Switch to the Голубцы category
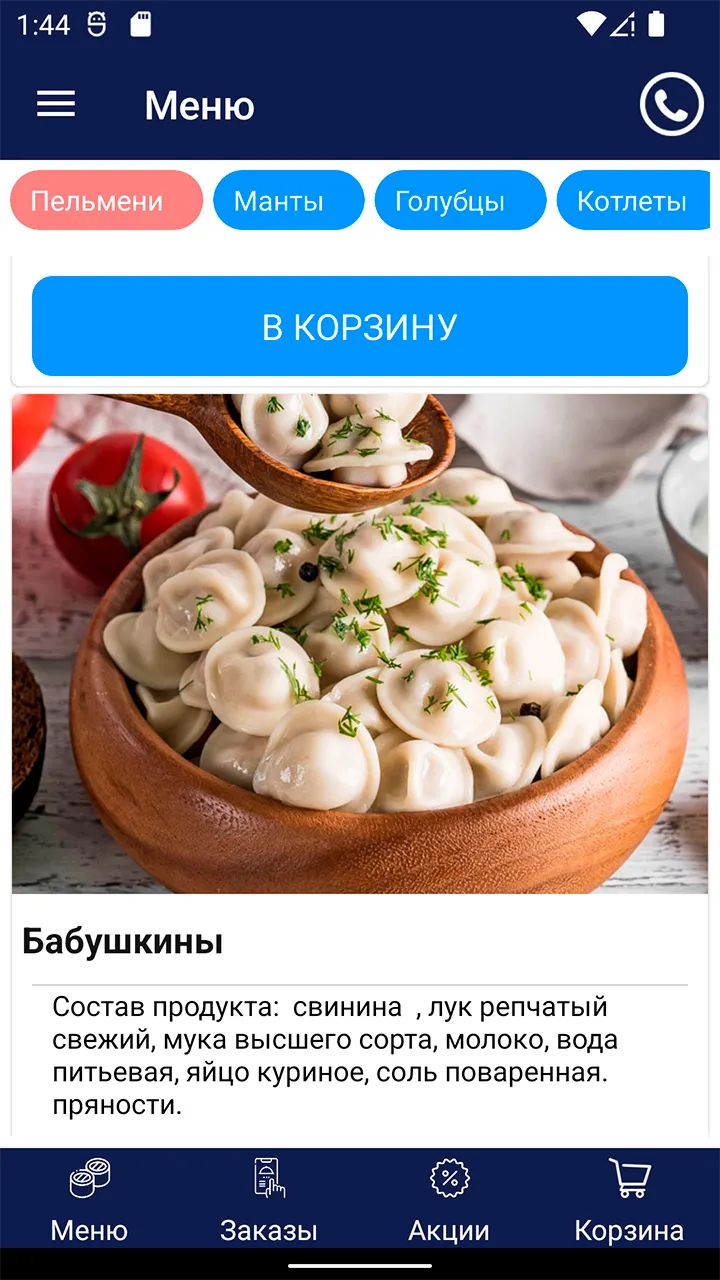Screen dimensions: 720x1280 coord(460,200)
